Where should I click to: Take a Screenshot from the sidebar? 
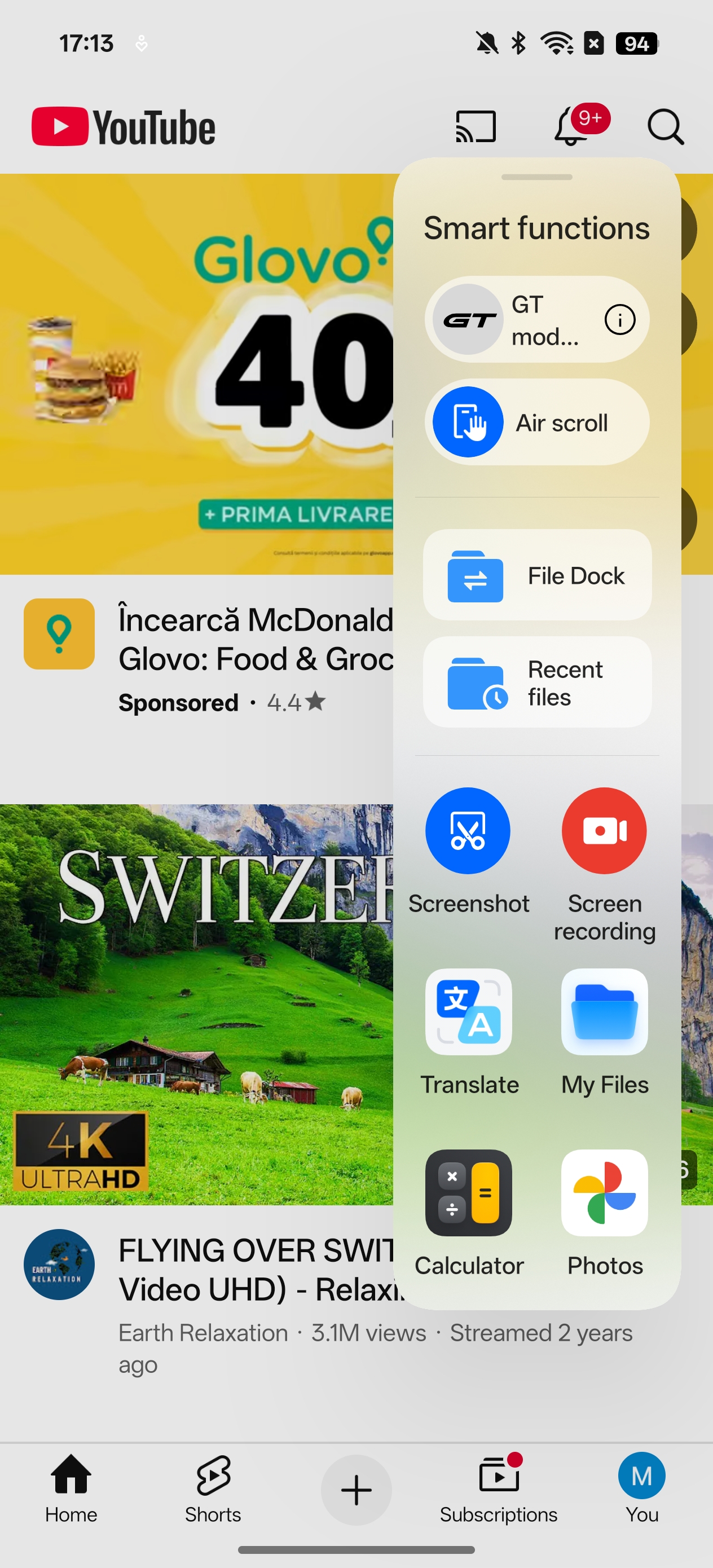pyautogui.click(x=468, y=852)
